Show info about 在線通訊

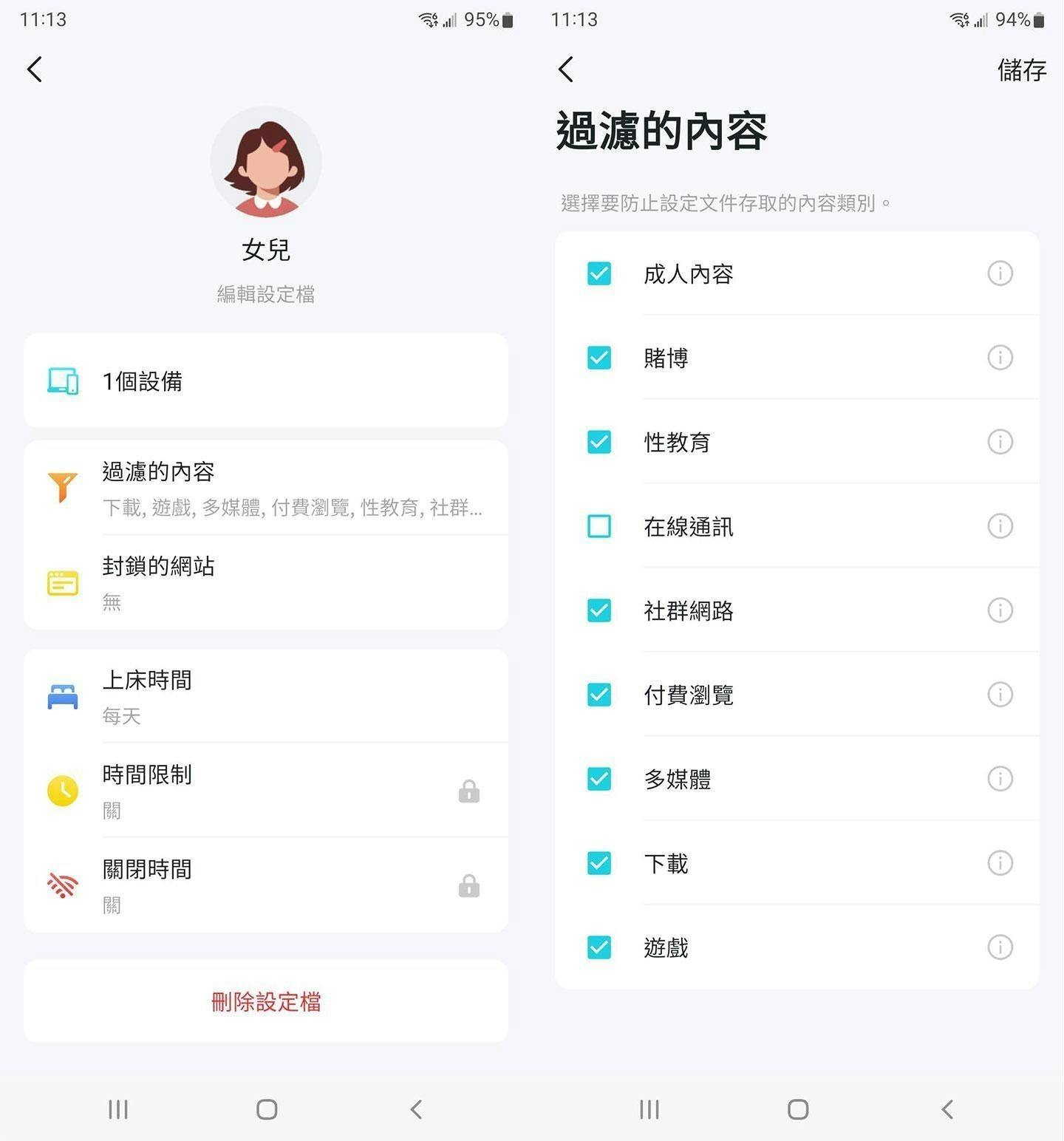(1000, 526)
